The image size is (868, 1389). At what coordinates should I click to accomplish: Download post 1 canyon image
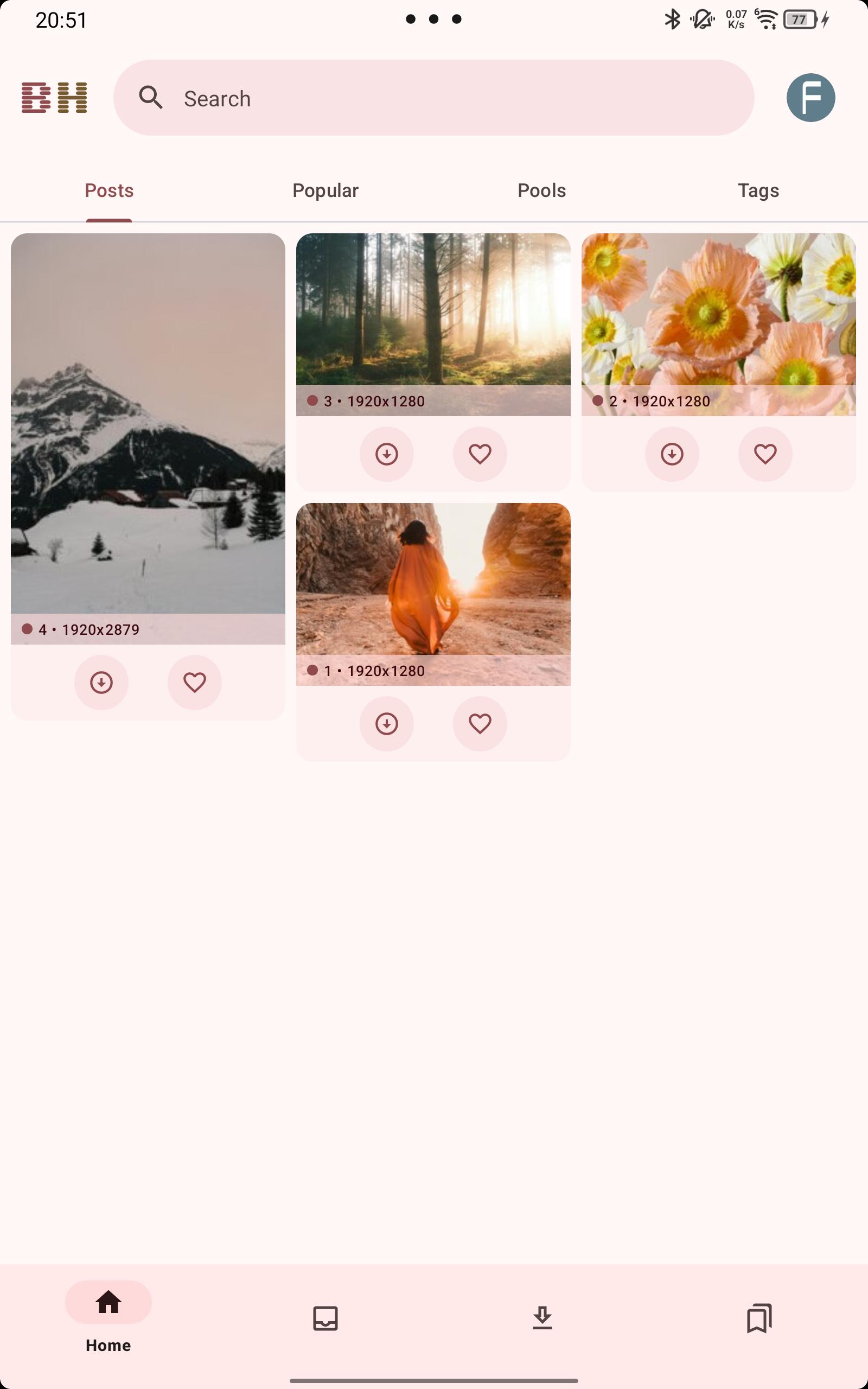coord(386,724)
